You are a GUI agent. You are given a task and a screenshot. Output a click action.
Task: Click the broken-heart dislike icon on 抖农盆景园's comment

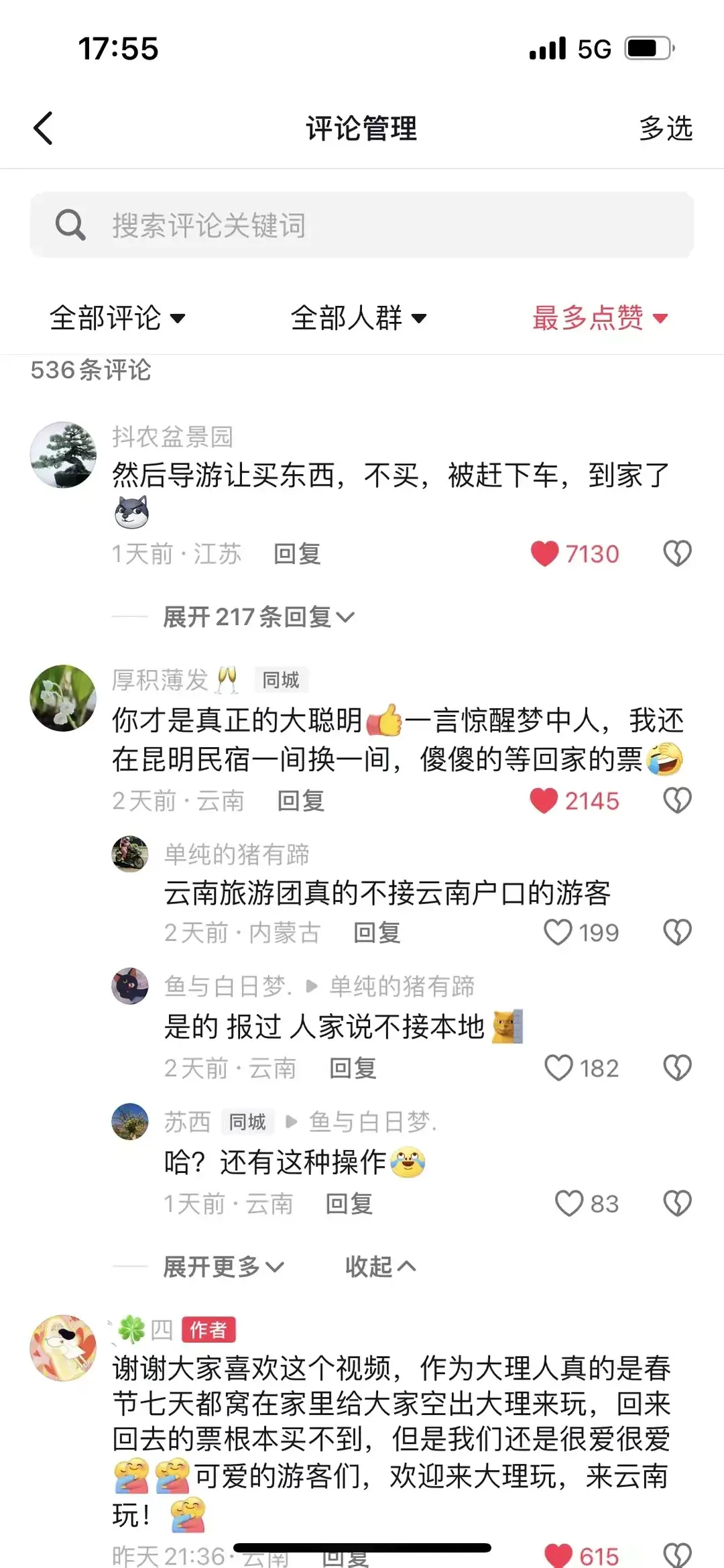[678, 553]
